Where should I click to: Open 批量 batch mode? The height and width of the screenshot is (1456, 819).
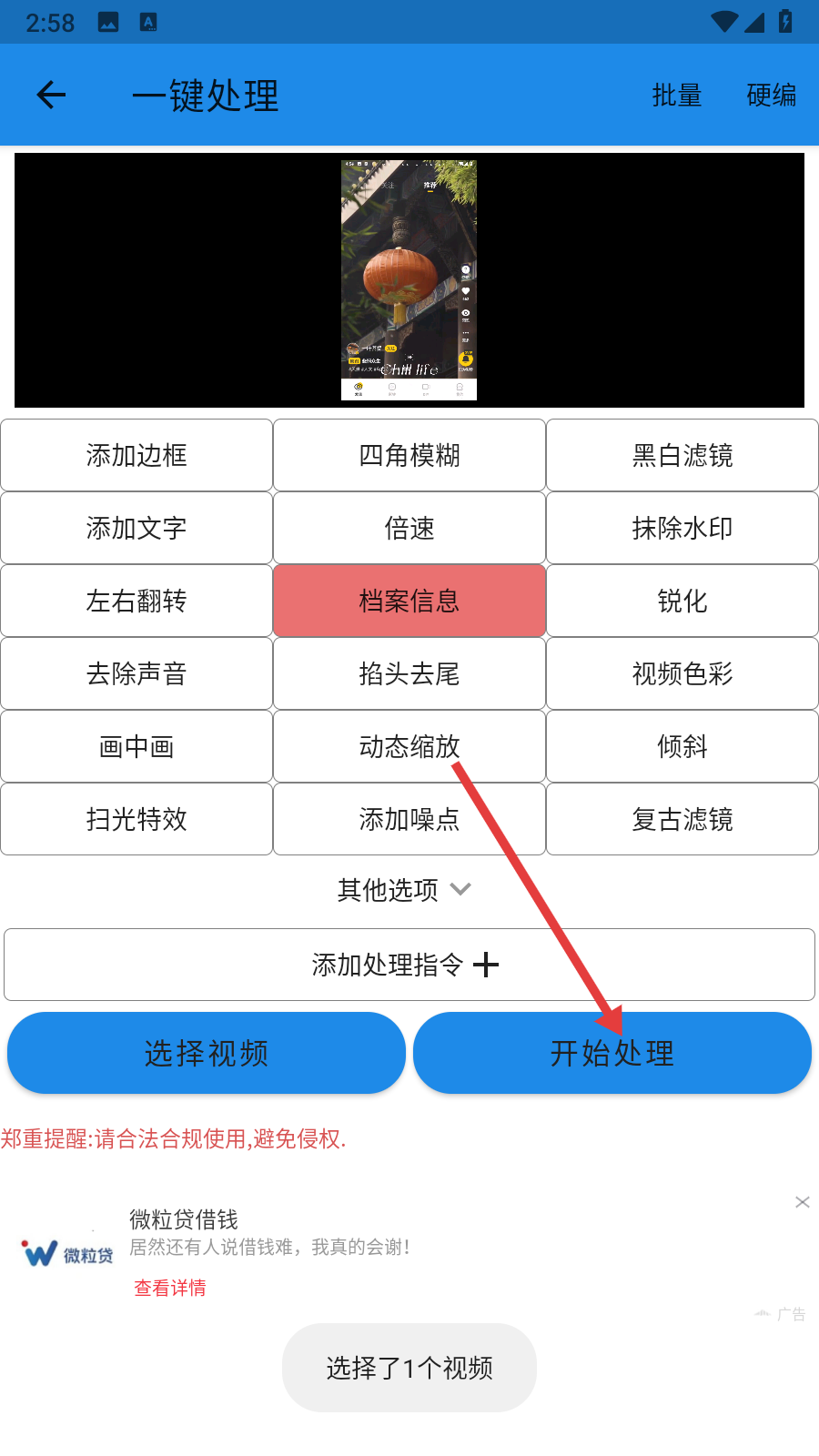(x=676, y=95)
